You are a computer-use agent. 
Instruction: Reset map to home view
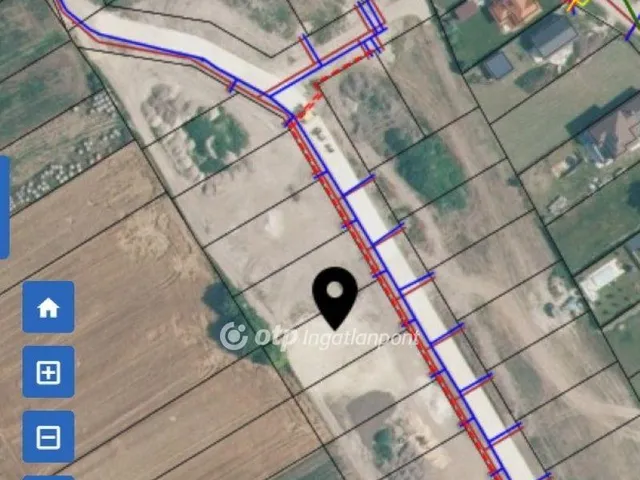[x=48, y=308]
